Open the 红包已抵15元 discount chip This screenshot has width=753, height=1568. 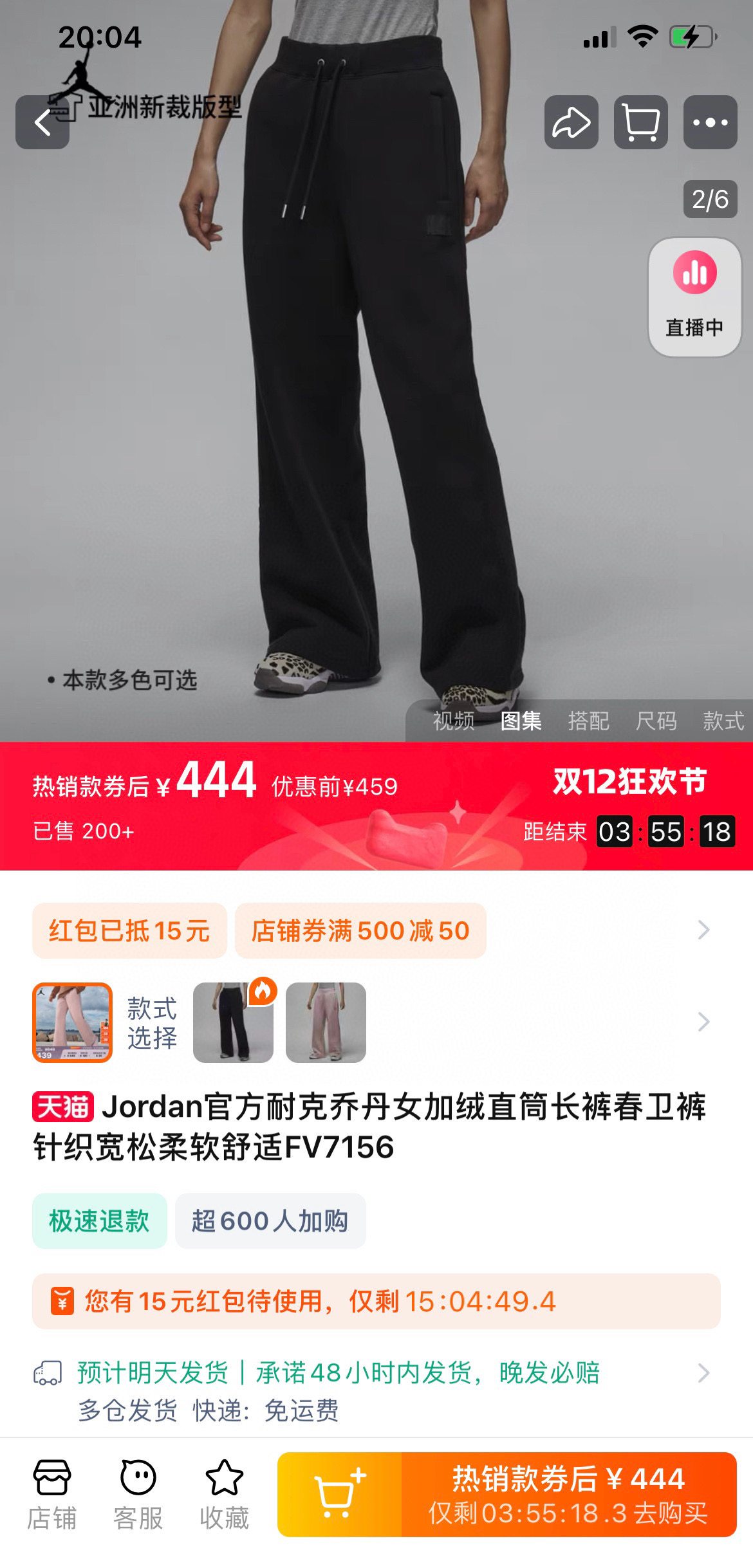click(129, 930)
